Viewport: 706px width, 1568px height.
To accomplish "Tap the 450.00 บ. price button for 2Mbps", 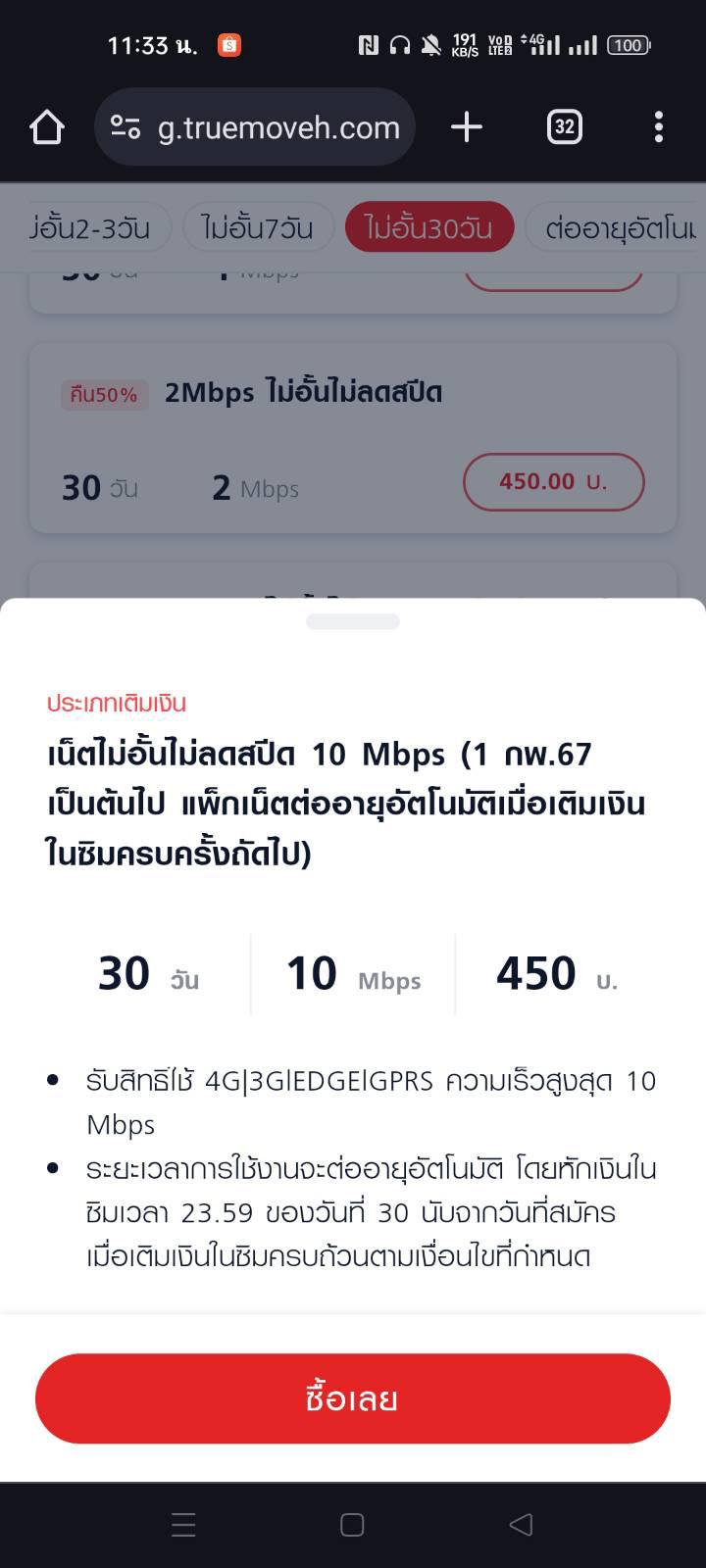I will coord(553,482).
